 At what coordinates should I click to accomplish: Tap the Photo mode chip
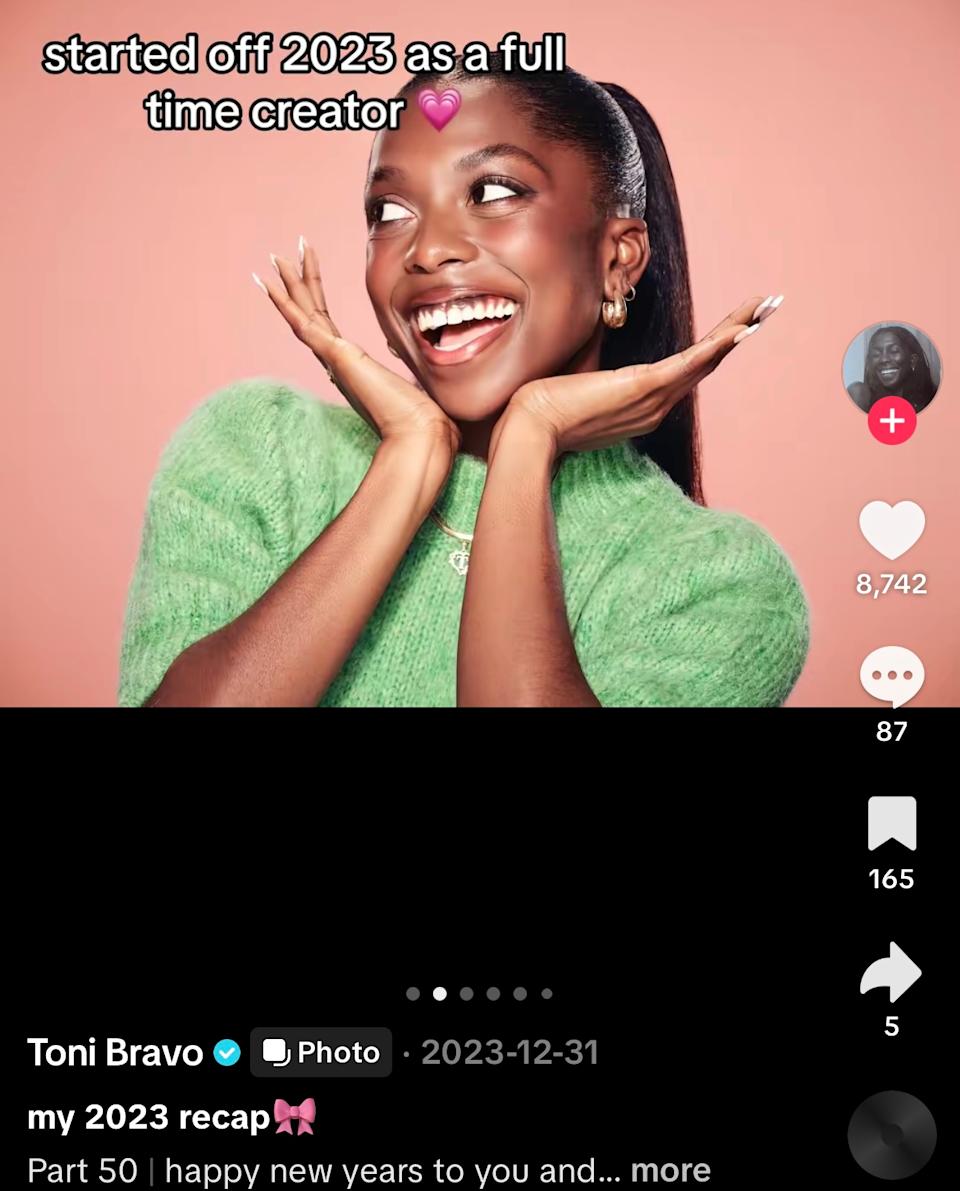coord(321,1053)
